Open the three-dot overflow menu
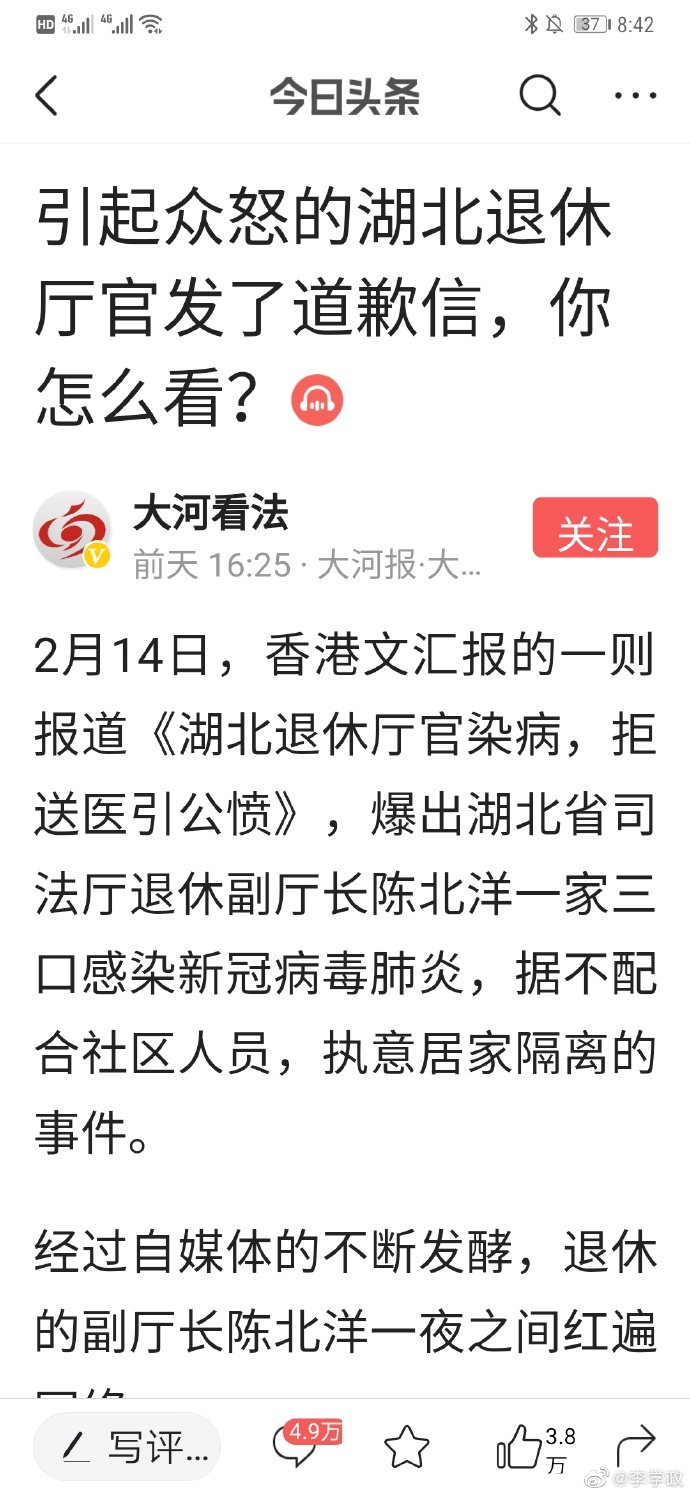 pos(635,97)
